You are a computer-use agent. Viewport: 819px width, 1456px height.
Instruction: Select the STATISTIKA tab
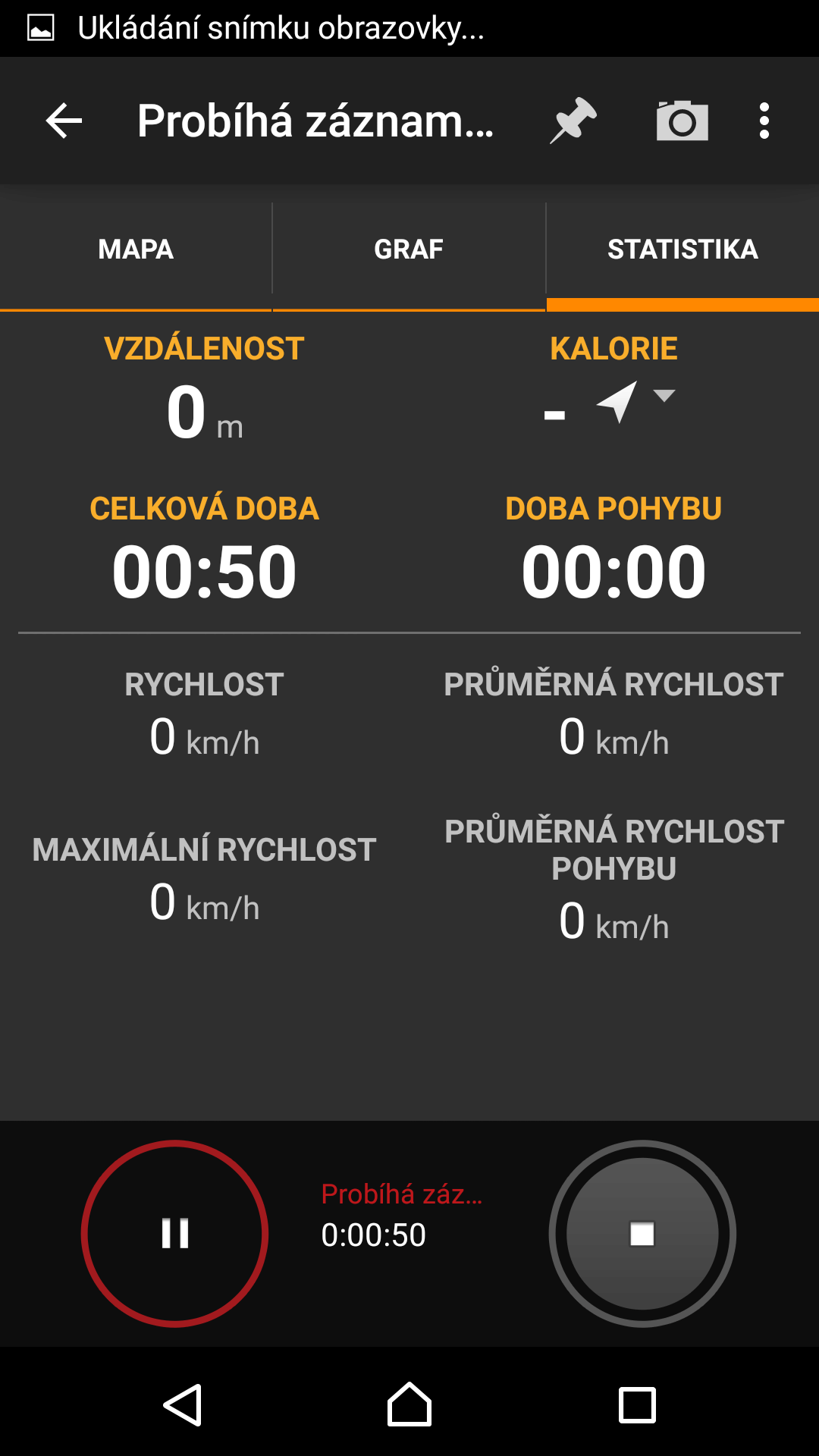pos(682,249)
